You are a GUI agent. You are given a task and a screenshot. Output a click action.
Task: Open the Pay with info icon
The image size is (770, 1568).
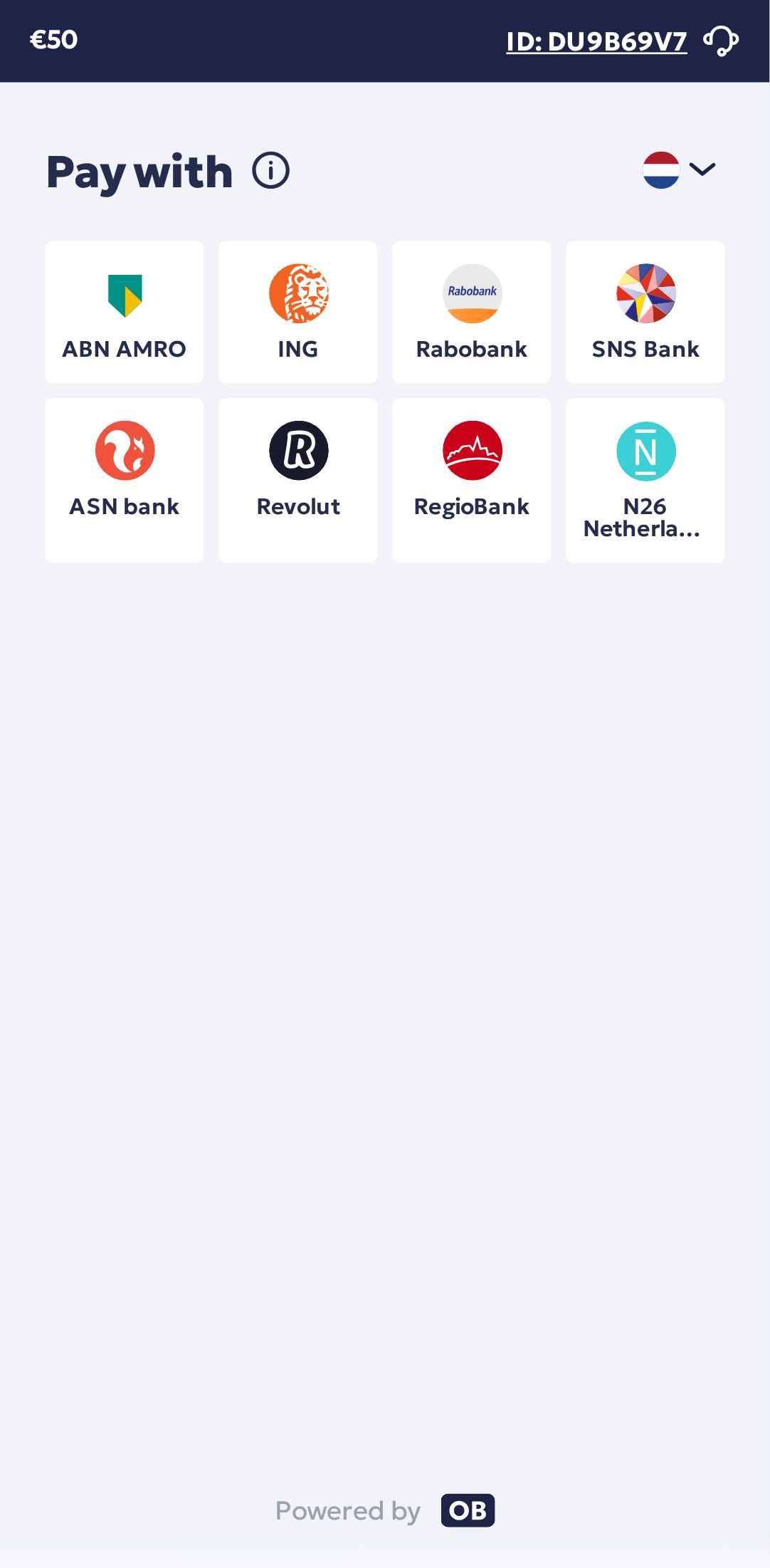[271, 171]
